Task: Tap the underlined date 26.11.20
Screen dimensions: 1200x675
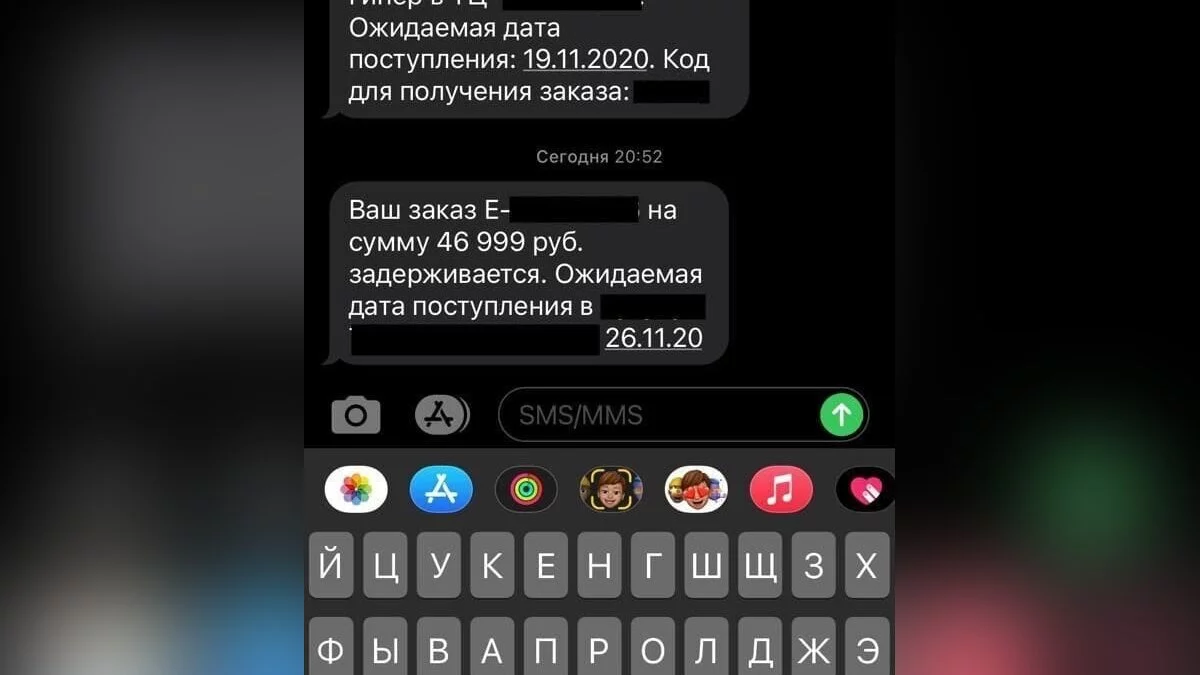Action: (654, 338)
